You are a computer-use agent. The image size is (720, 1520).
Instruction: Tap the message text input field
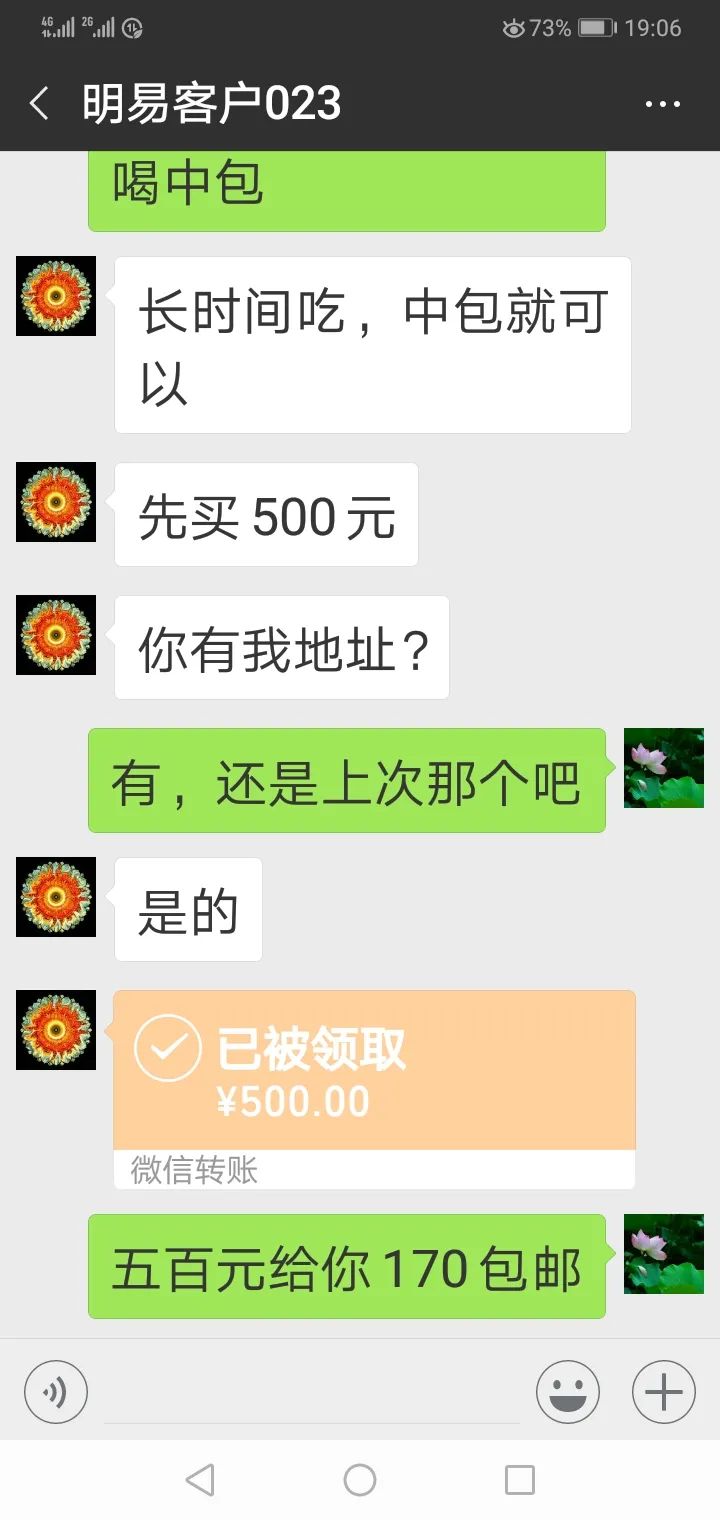312,1392
